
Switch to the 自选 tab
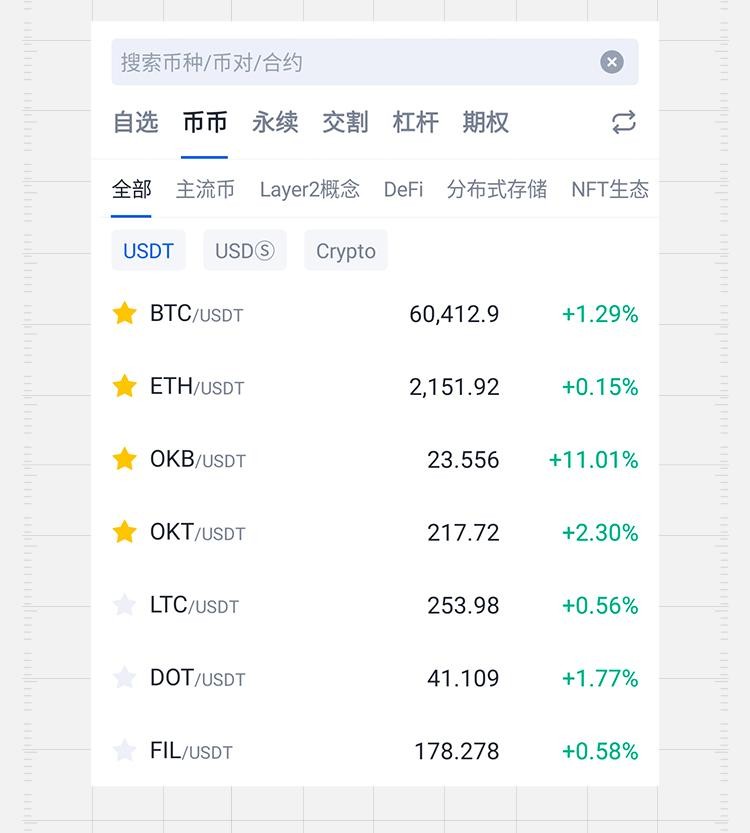(135, 123)
